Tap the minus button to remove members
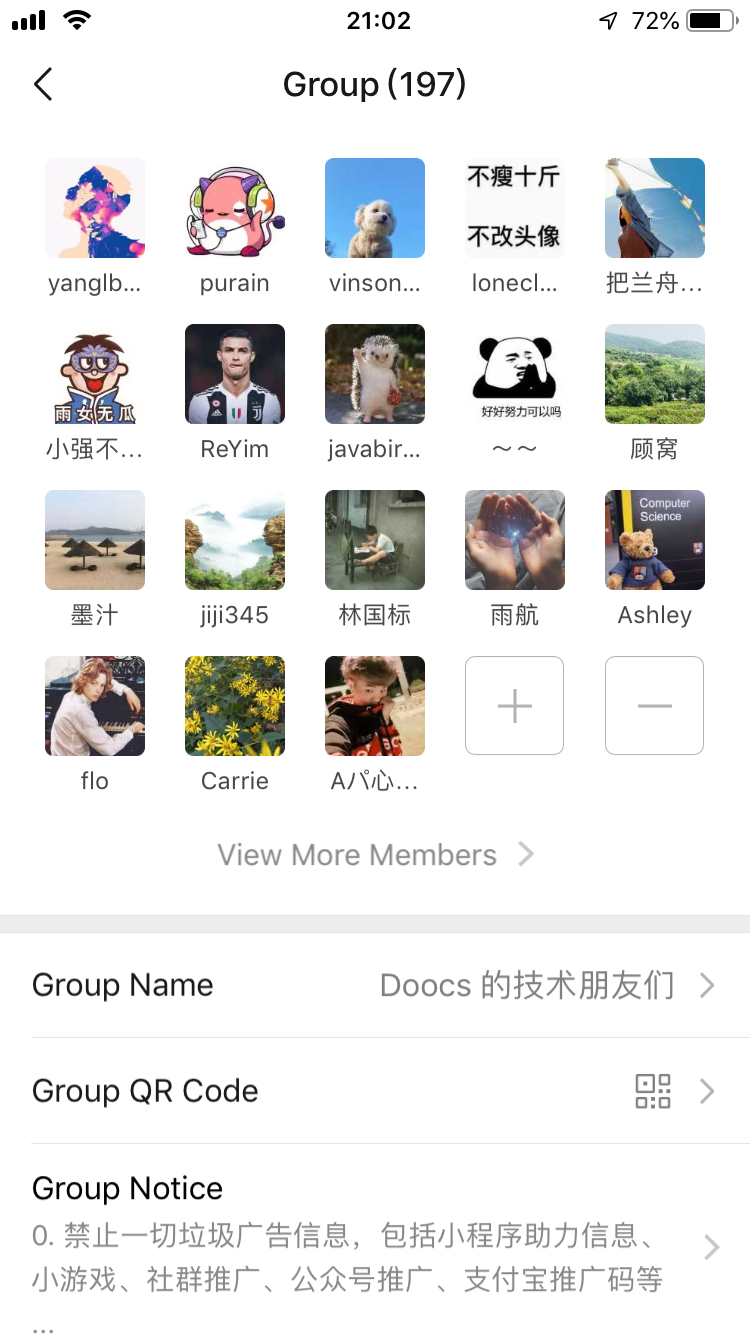 point(654,705)
